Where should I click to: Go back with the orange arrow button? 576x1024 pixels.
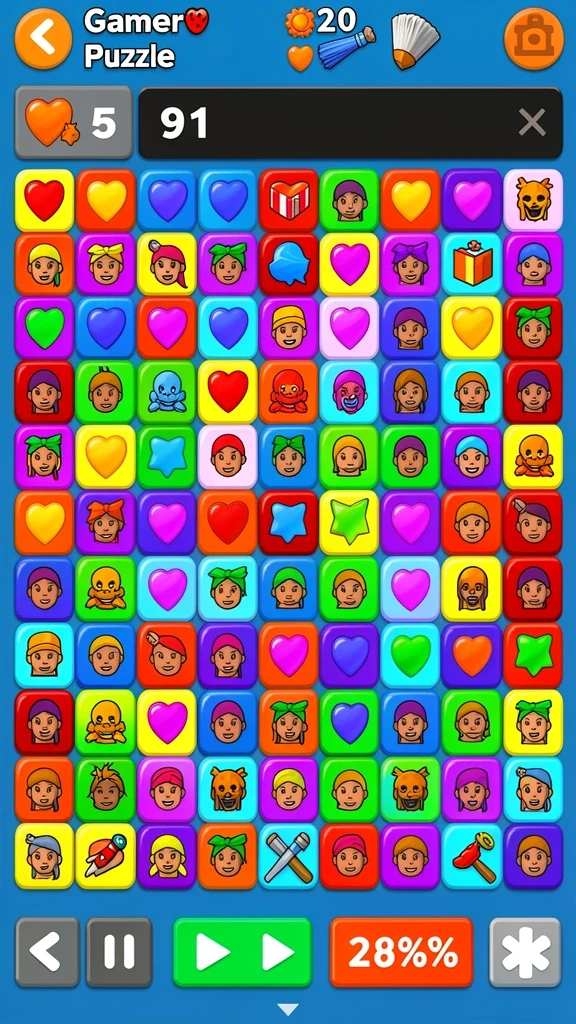coord(43,39)
